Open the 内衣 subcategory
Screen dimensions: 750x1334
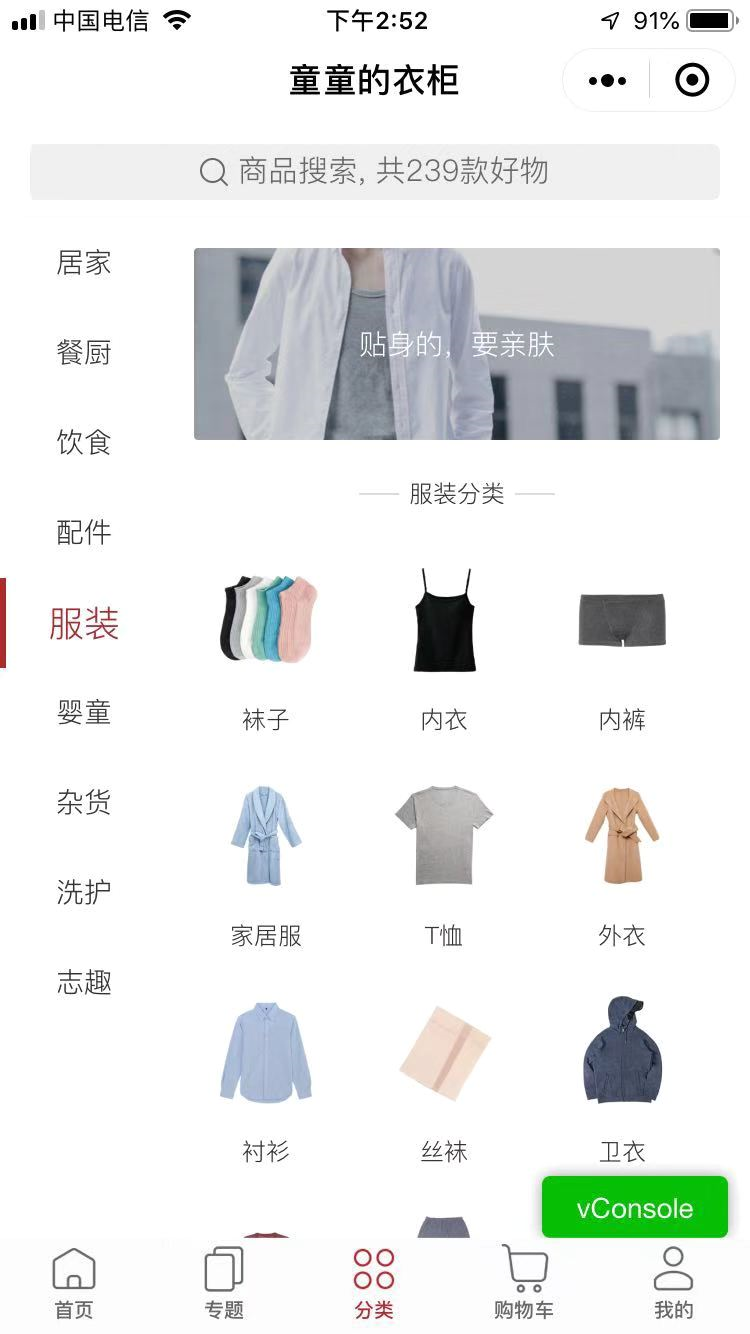click(x=444, y=640)
